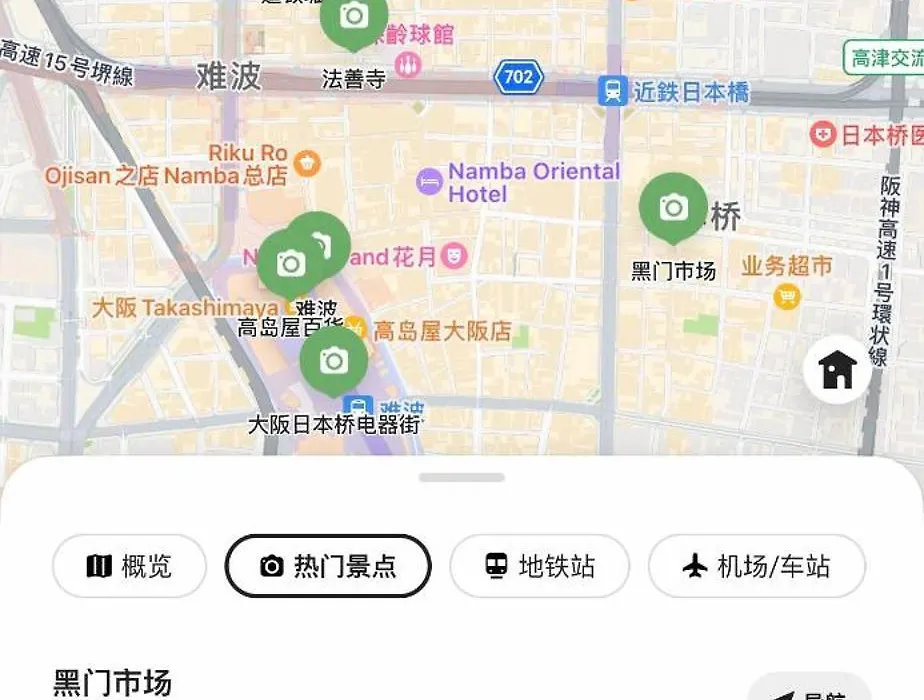Start navigation to 黑门市场
The image size is (924, 700).
tap(810, 692)
